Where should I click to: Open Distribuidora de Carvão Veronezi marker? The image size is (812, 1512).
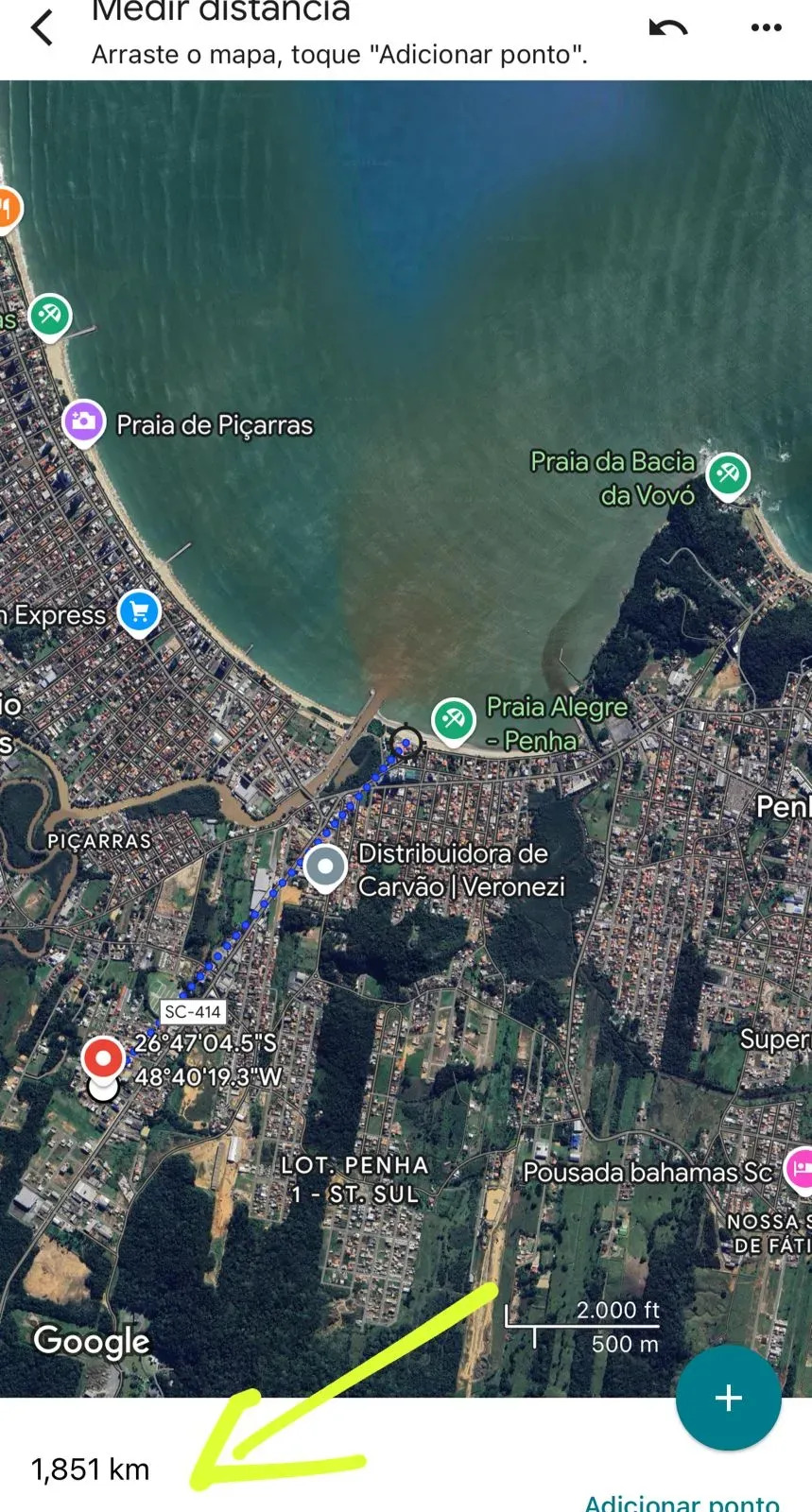(x=326, y=868)
